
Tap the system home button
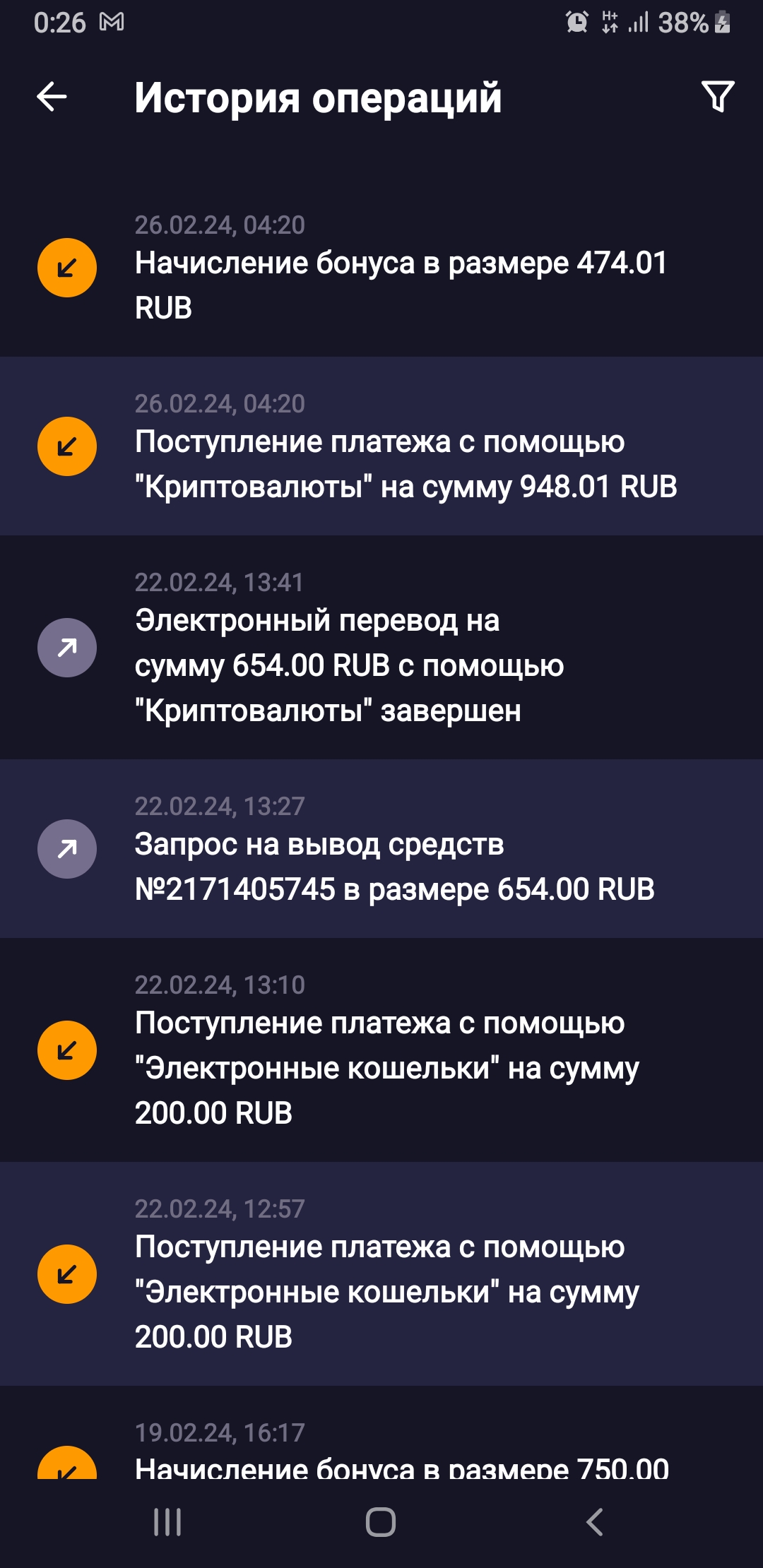click(x=381, y=1521)
